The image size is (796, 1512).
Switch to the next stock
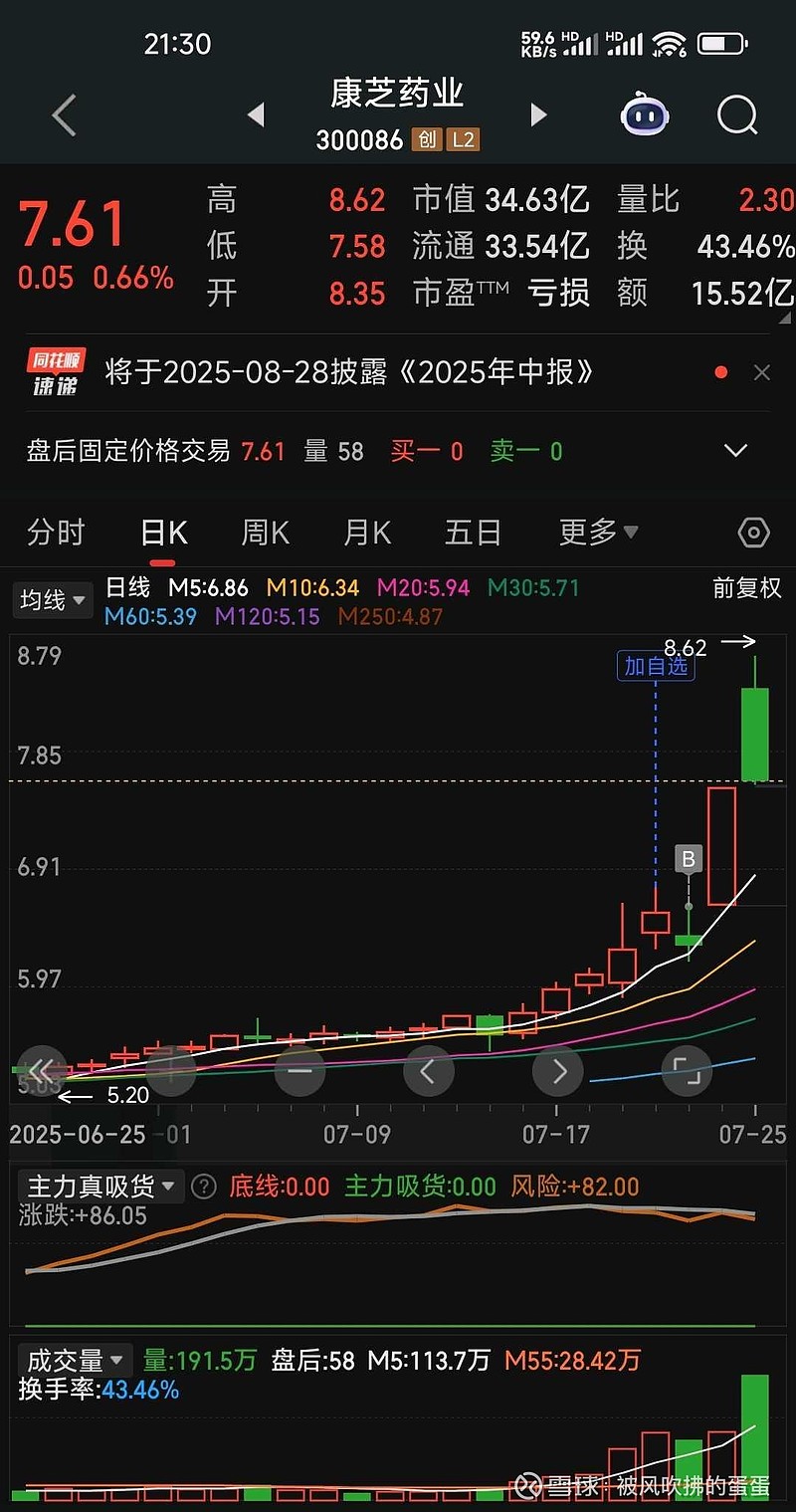[538, 115]
